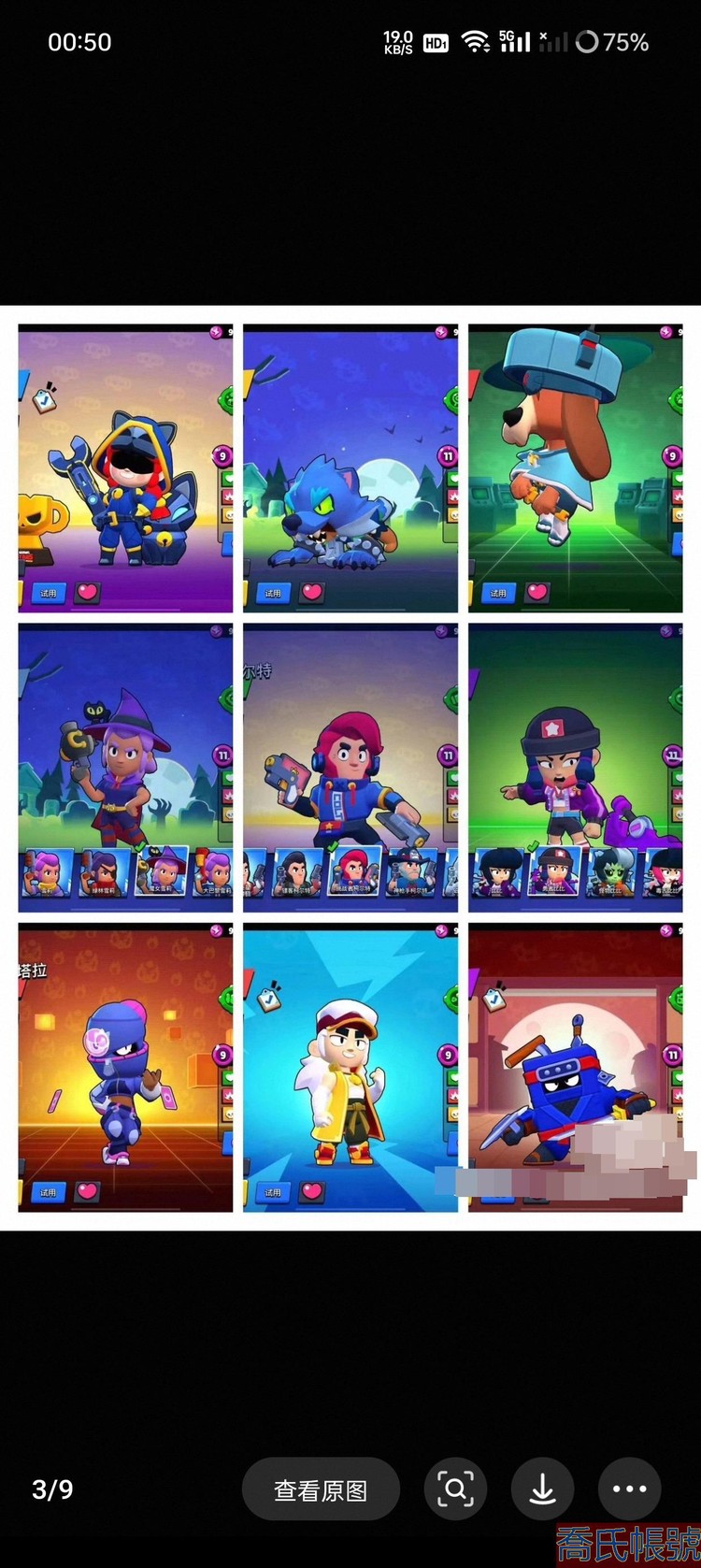
Task: Open the three-dot more options menu
Action: point(629,1489)
